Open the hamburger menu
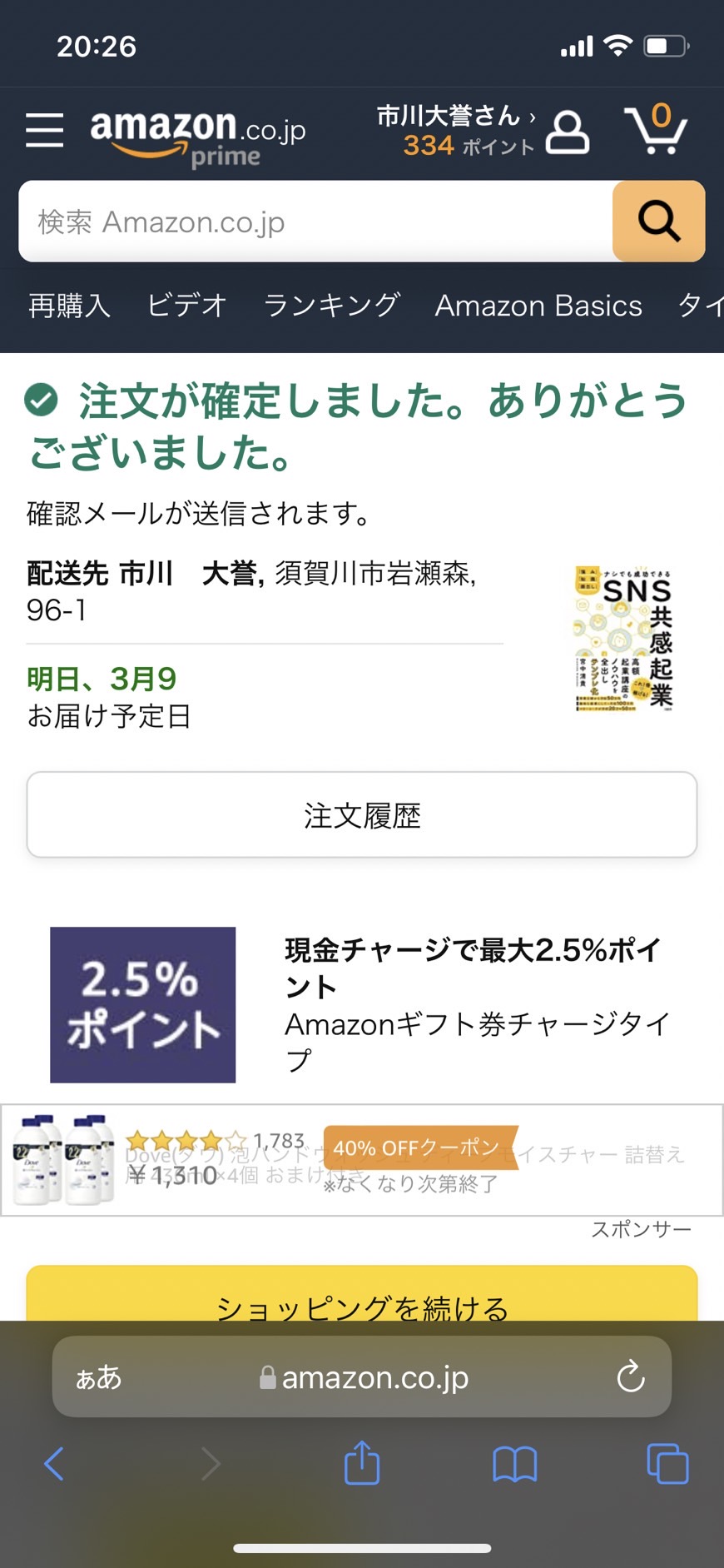Viewport: 724px width, 1568px height. (x=44, y=131)
